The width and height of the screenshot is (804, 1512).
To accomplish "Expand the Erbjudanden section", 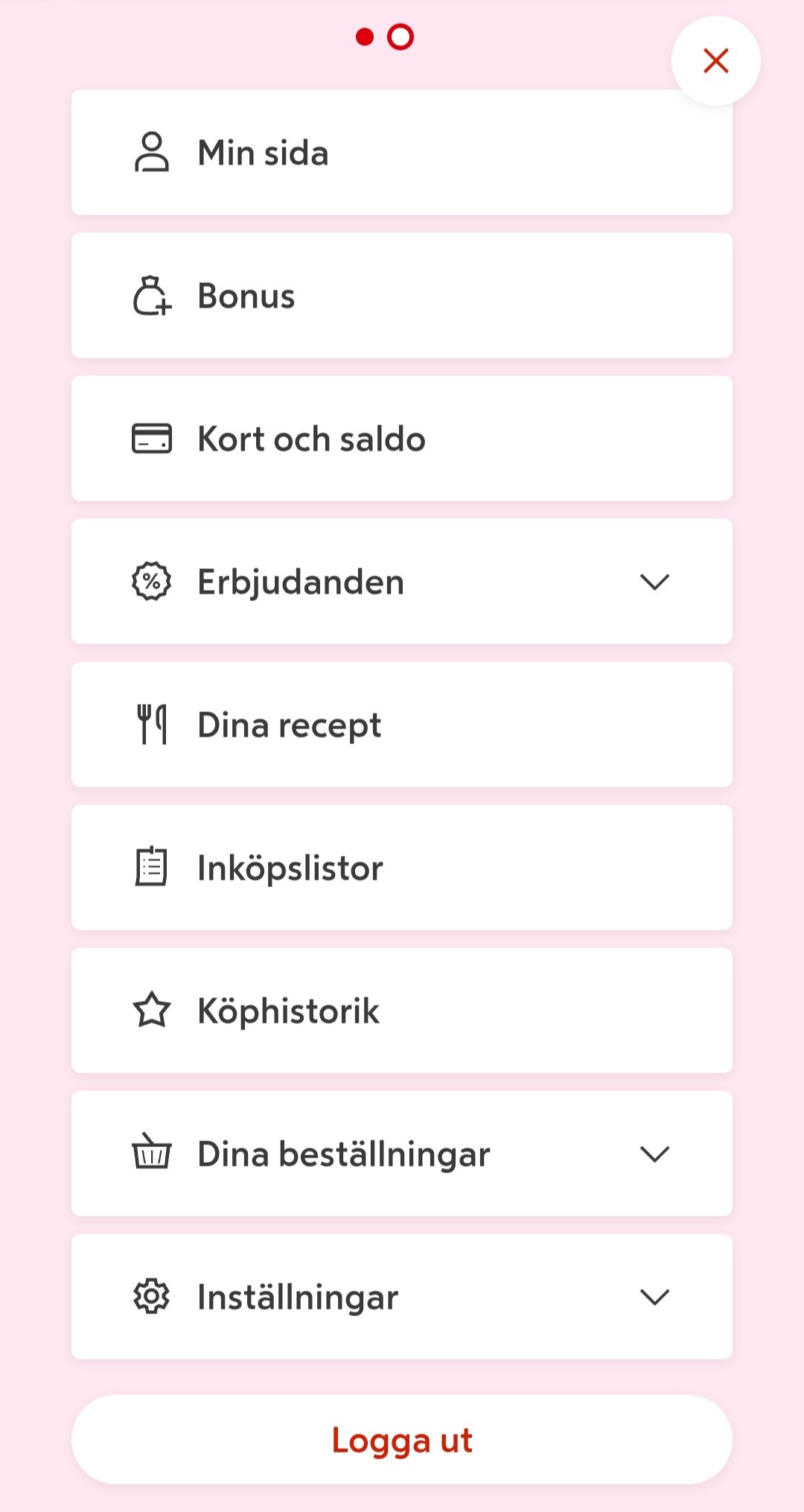I will (x=654, y=582).
